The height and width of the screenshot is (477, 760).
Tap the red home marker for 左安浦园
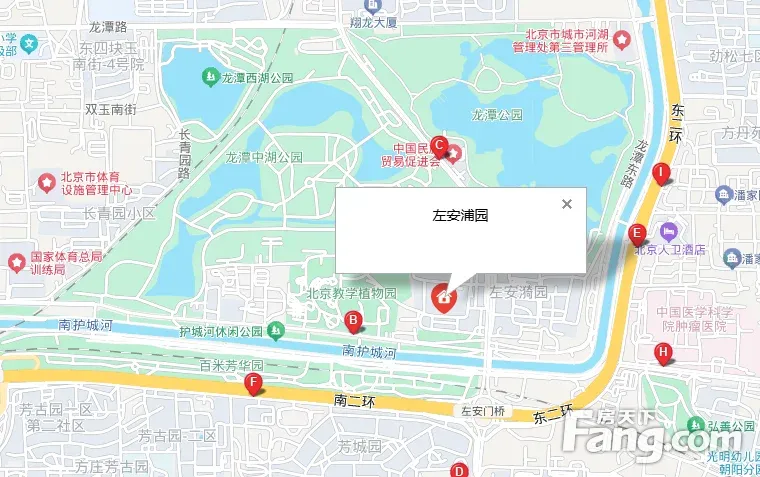pos(444,296)
